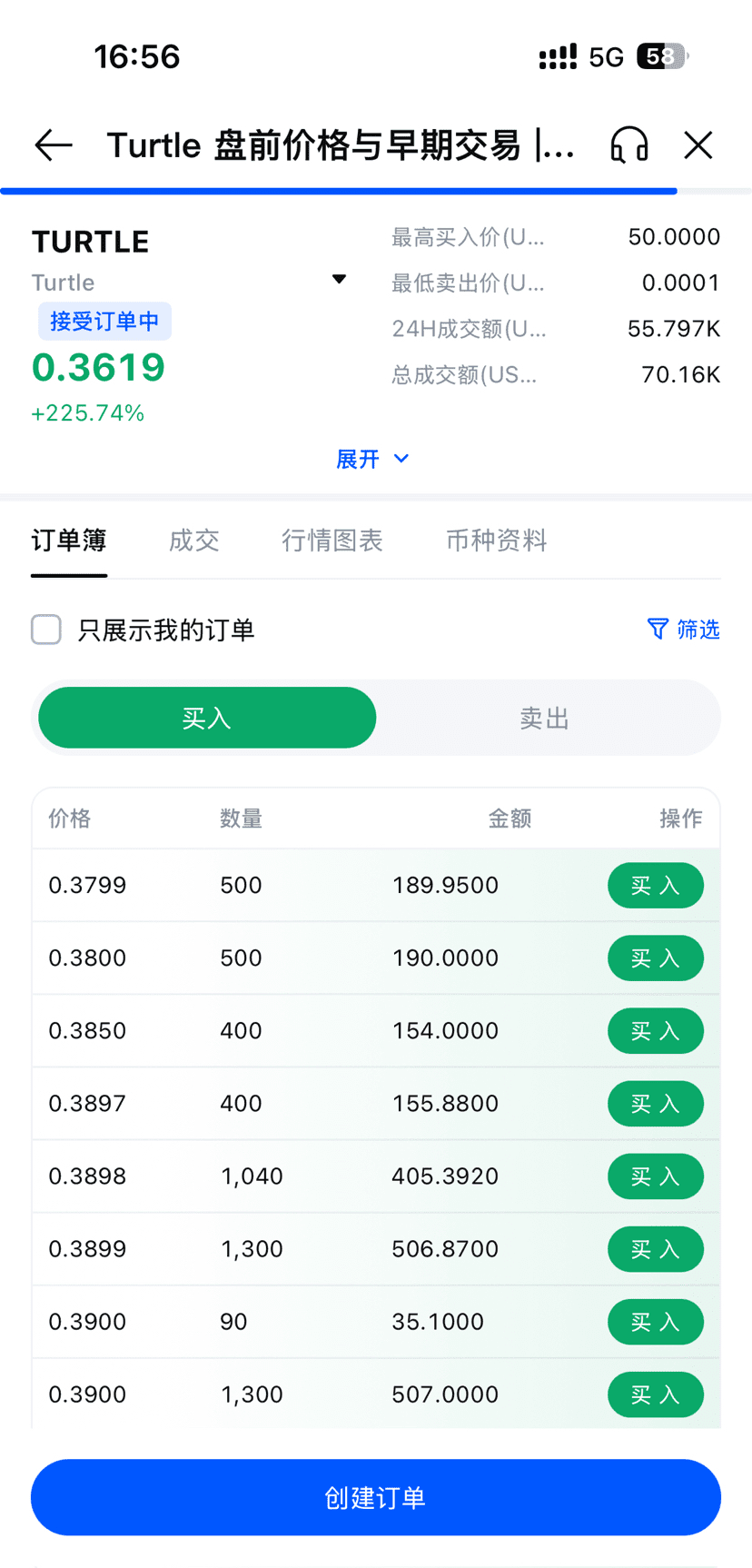Select the green 买入 segment

[207, 719]
